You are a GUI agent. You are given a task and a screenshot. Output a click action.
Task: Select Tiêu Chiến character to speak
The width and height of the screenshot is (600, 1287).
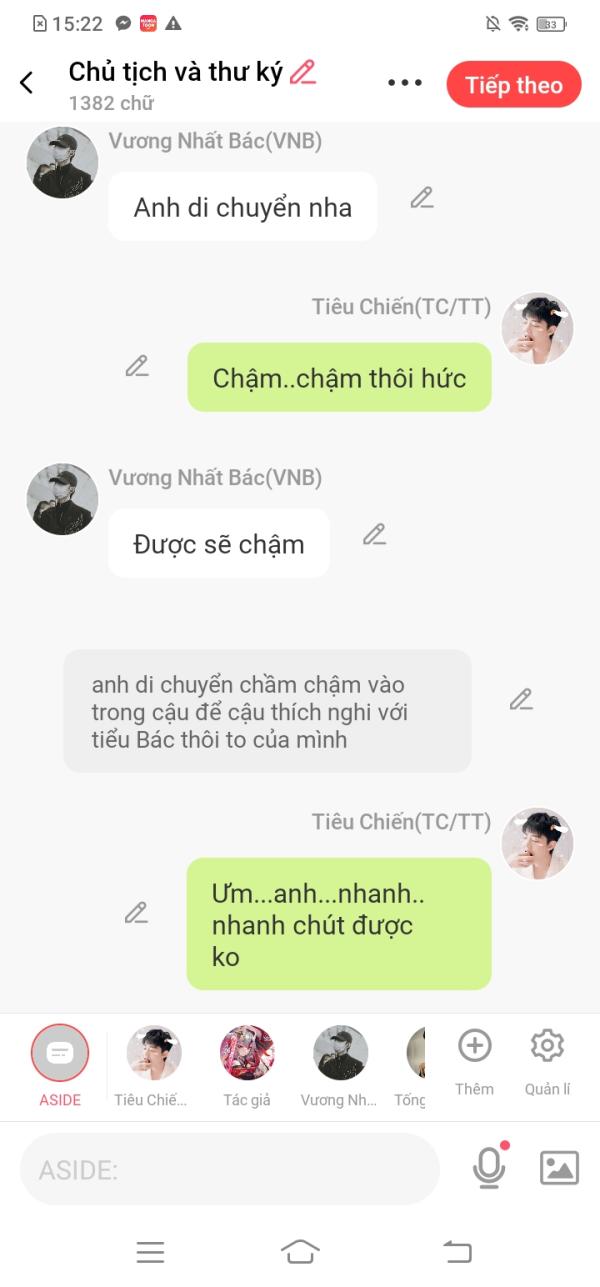153,1066
